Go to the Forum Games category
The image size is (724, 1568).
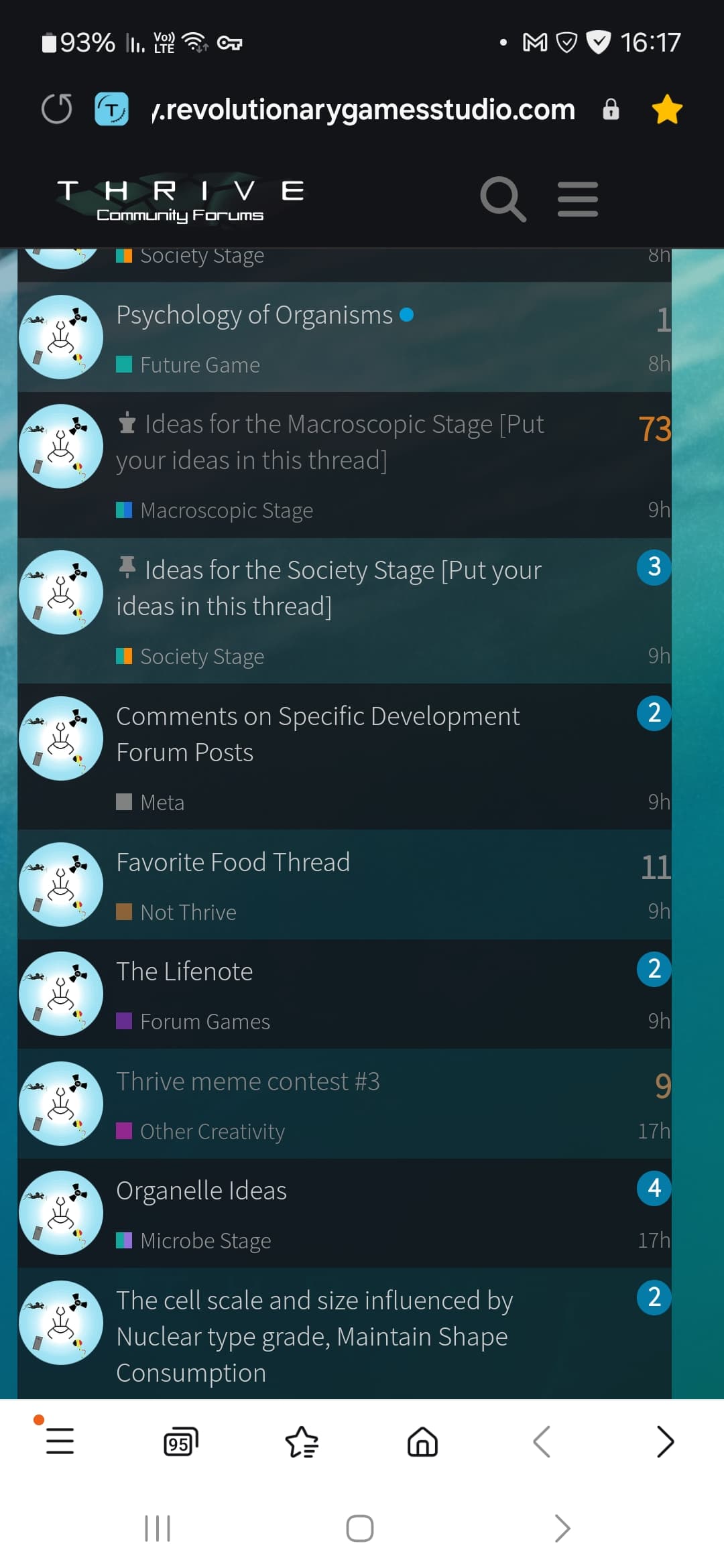(193, 1021)
